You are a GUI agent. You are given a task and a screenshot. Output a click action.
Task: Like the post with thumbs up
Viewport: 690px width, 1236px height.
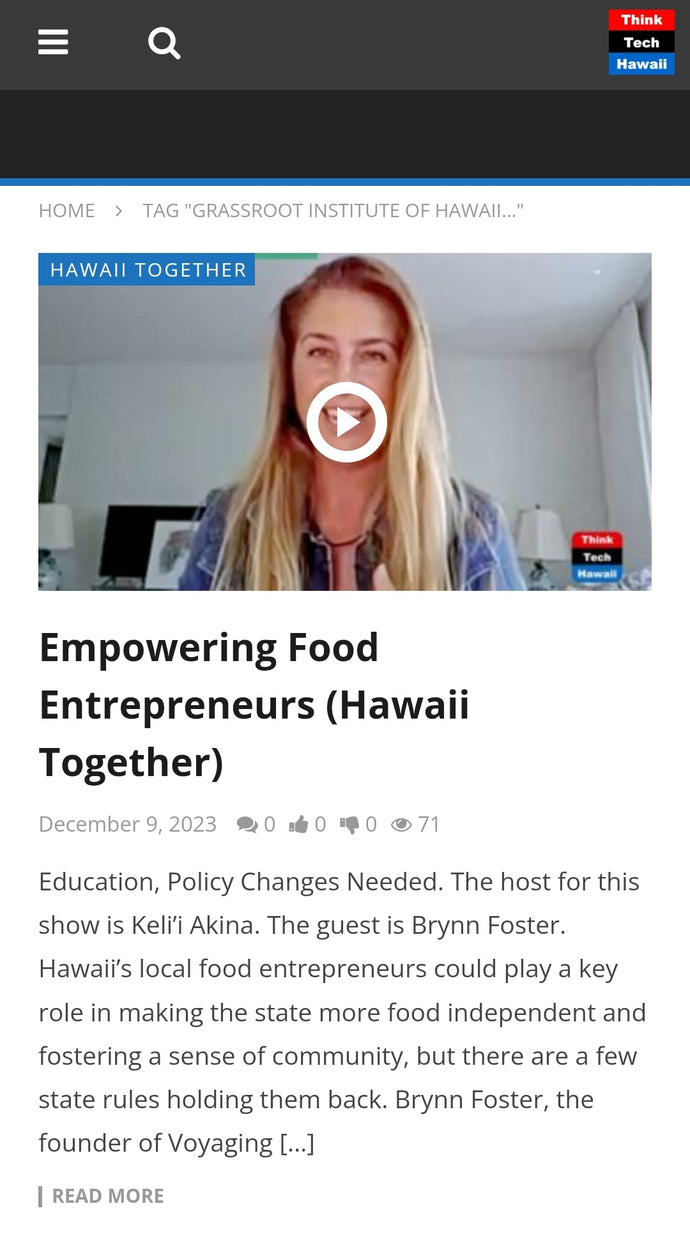point(299,825)
